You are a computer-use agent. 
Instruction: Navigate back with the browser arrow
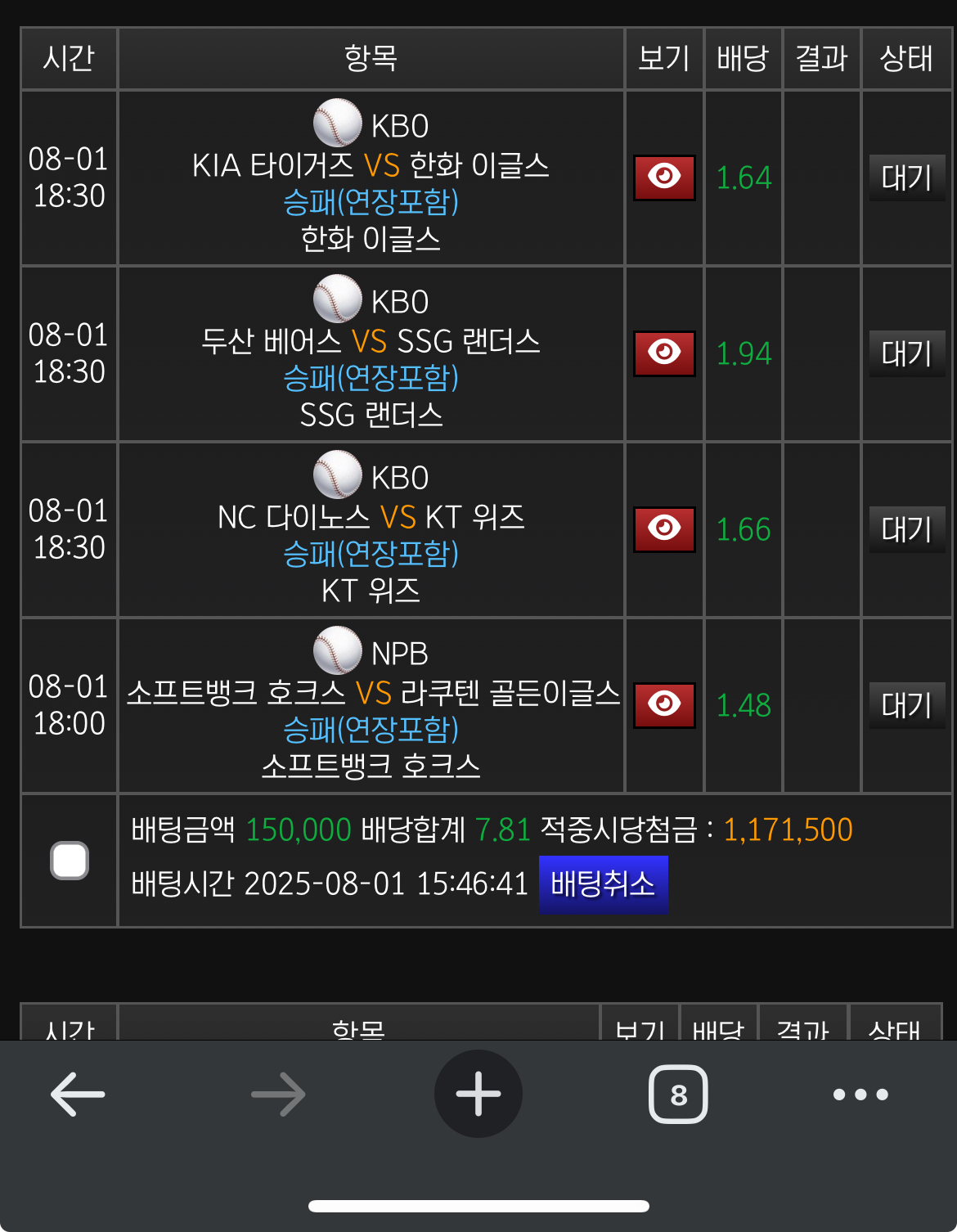click(77, 1094)
